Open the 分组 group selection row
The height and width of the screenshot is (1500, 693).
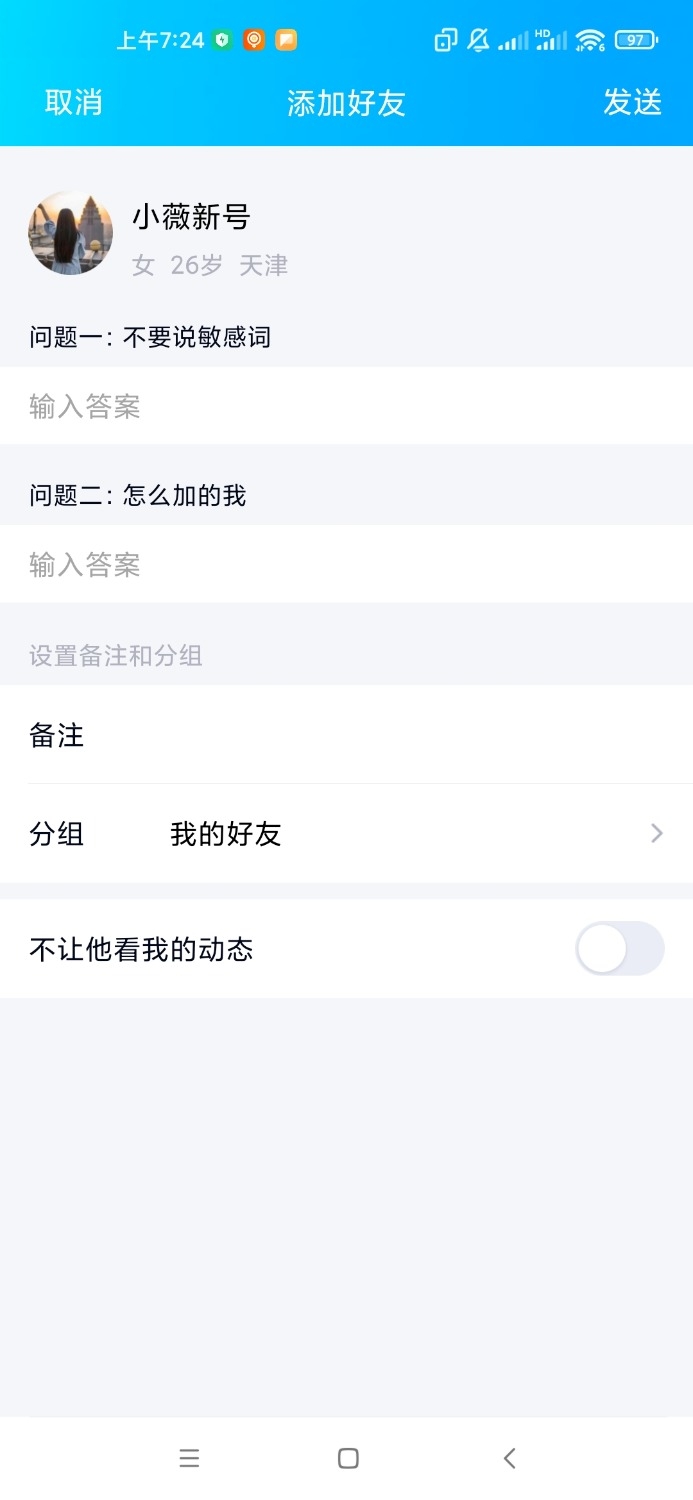[x=346, y=833]
